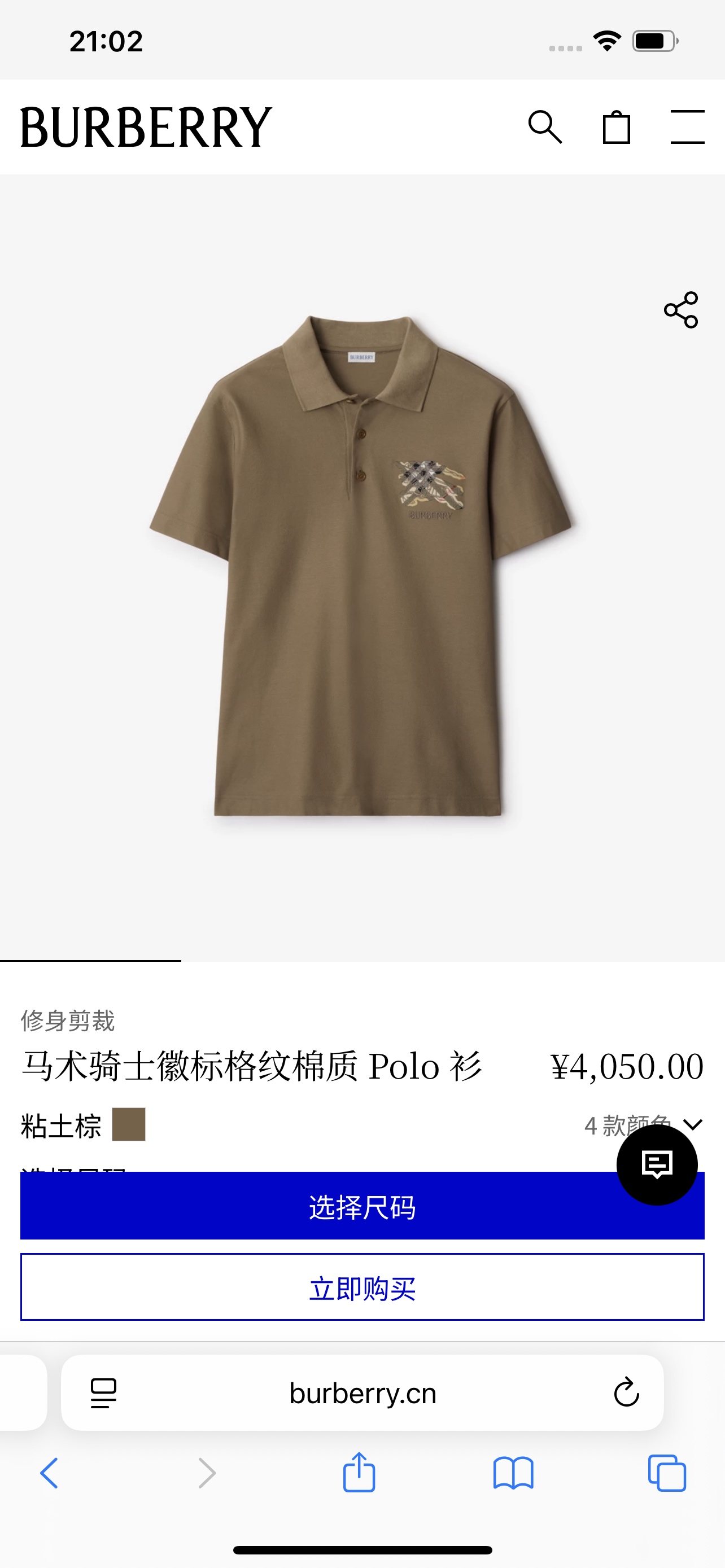This screenshot has height=1568, width=725.
Task: Open the product photo of the polo shirt
Action: pyautogui.click(x=361, y=566)
